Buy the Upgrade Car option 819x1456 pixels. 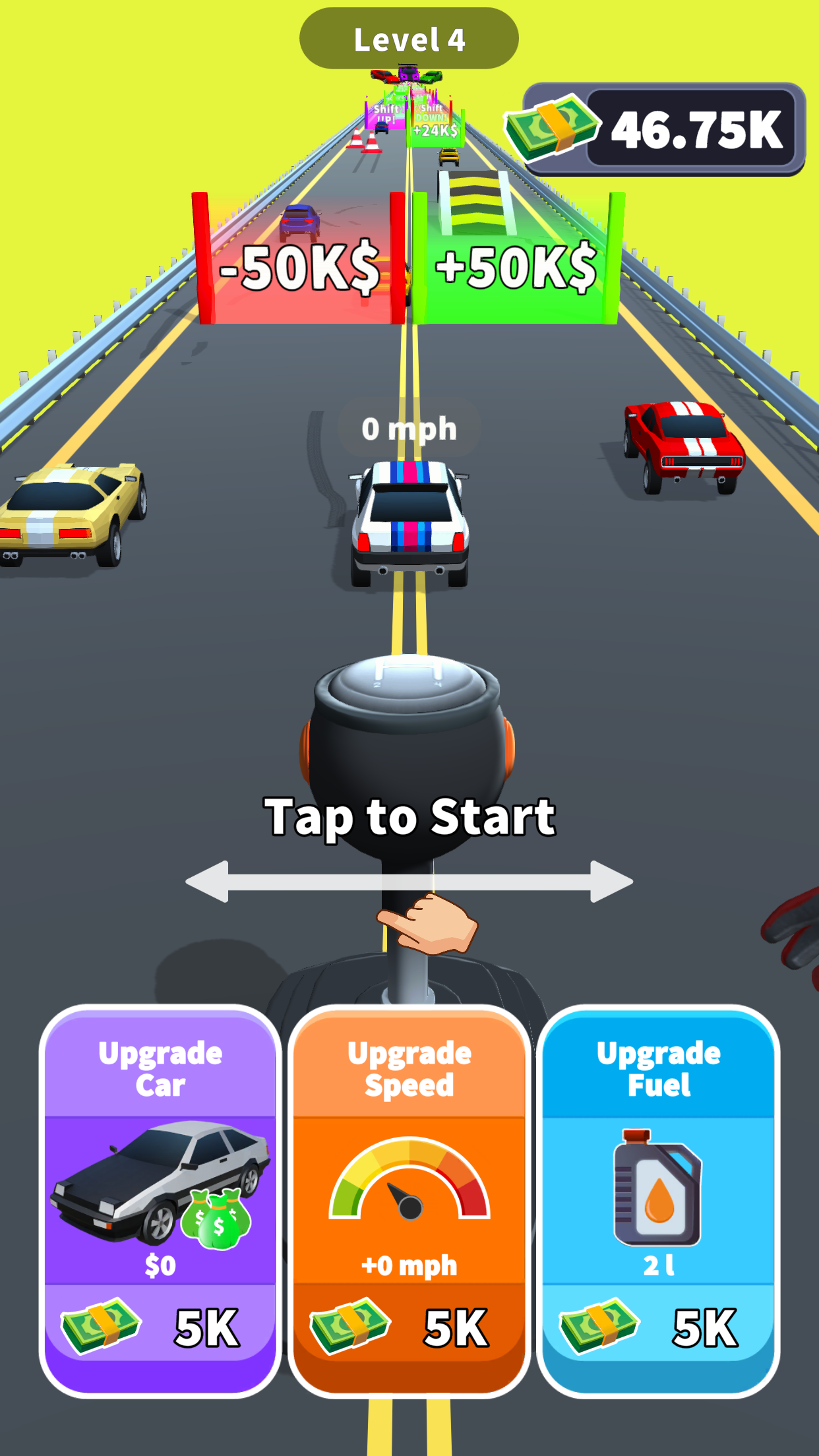160,1200
